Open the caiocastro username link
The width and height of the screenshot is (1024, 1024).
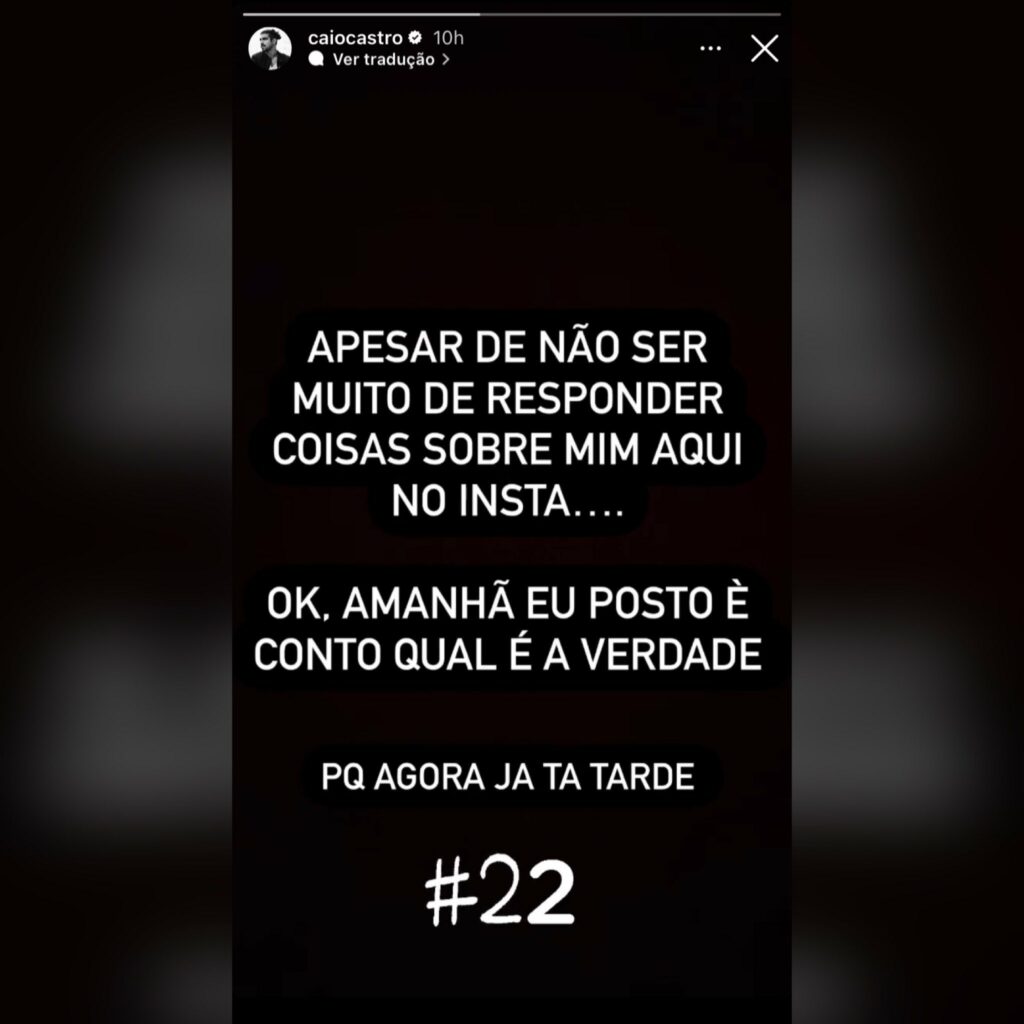357,38
